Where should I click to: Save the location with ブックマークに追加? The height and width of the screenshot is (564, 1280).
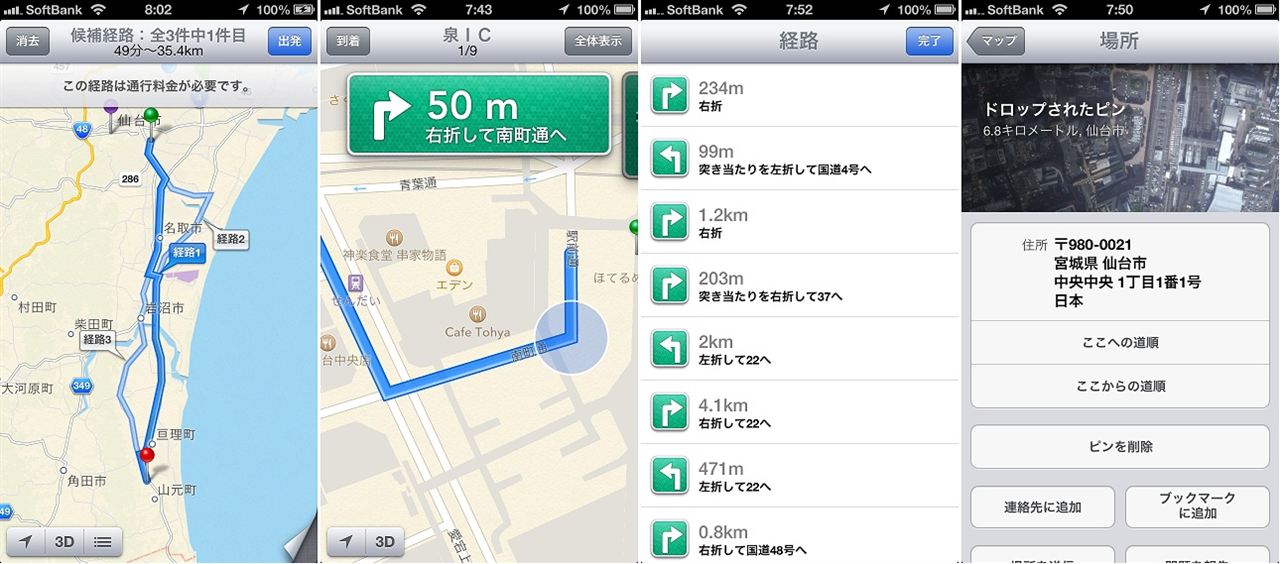tap(1197, 506)
